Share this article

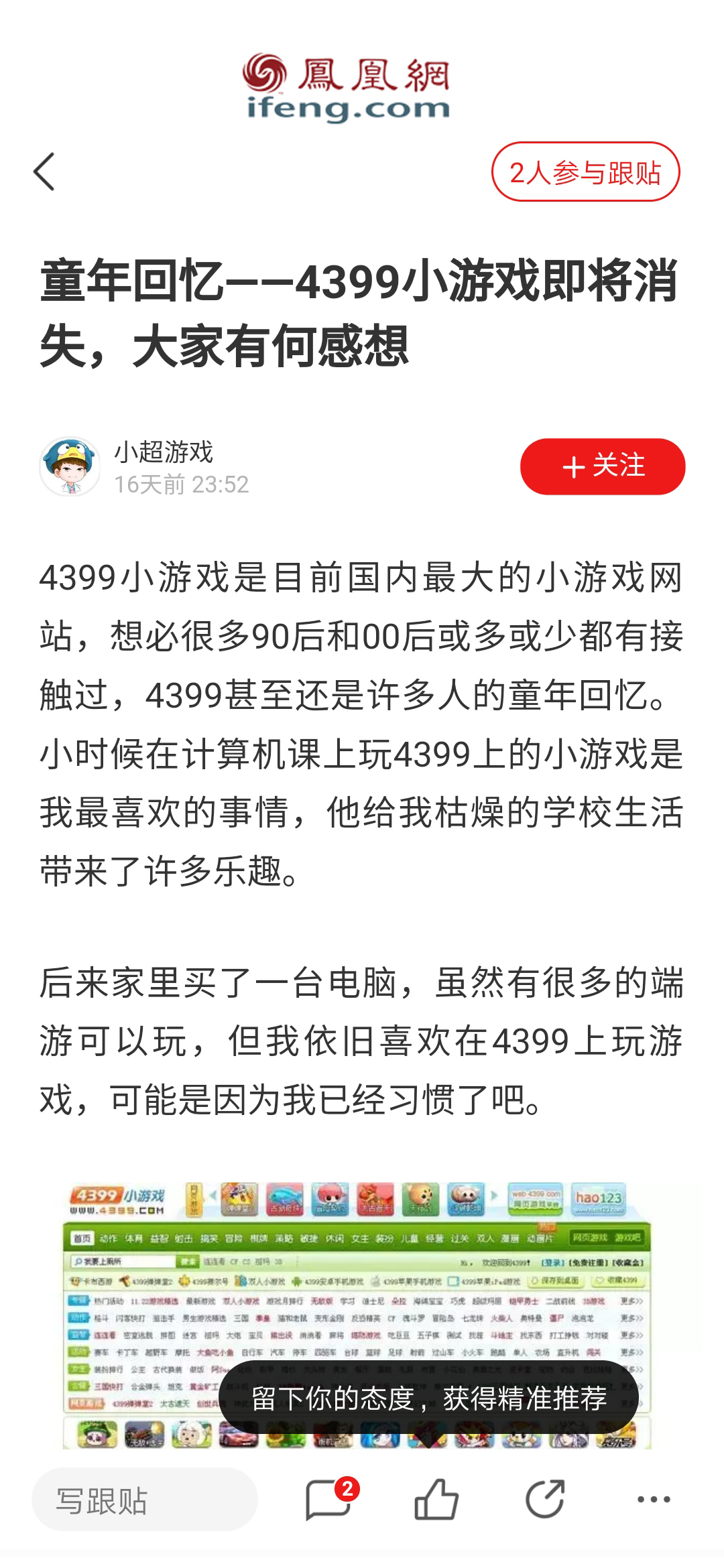click(545, 1500)
